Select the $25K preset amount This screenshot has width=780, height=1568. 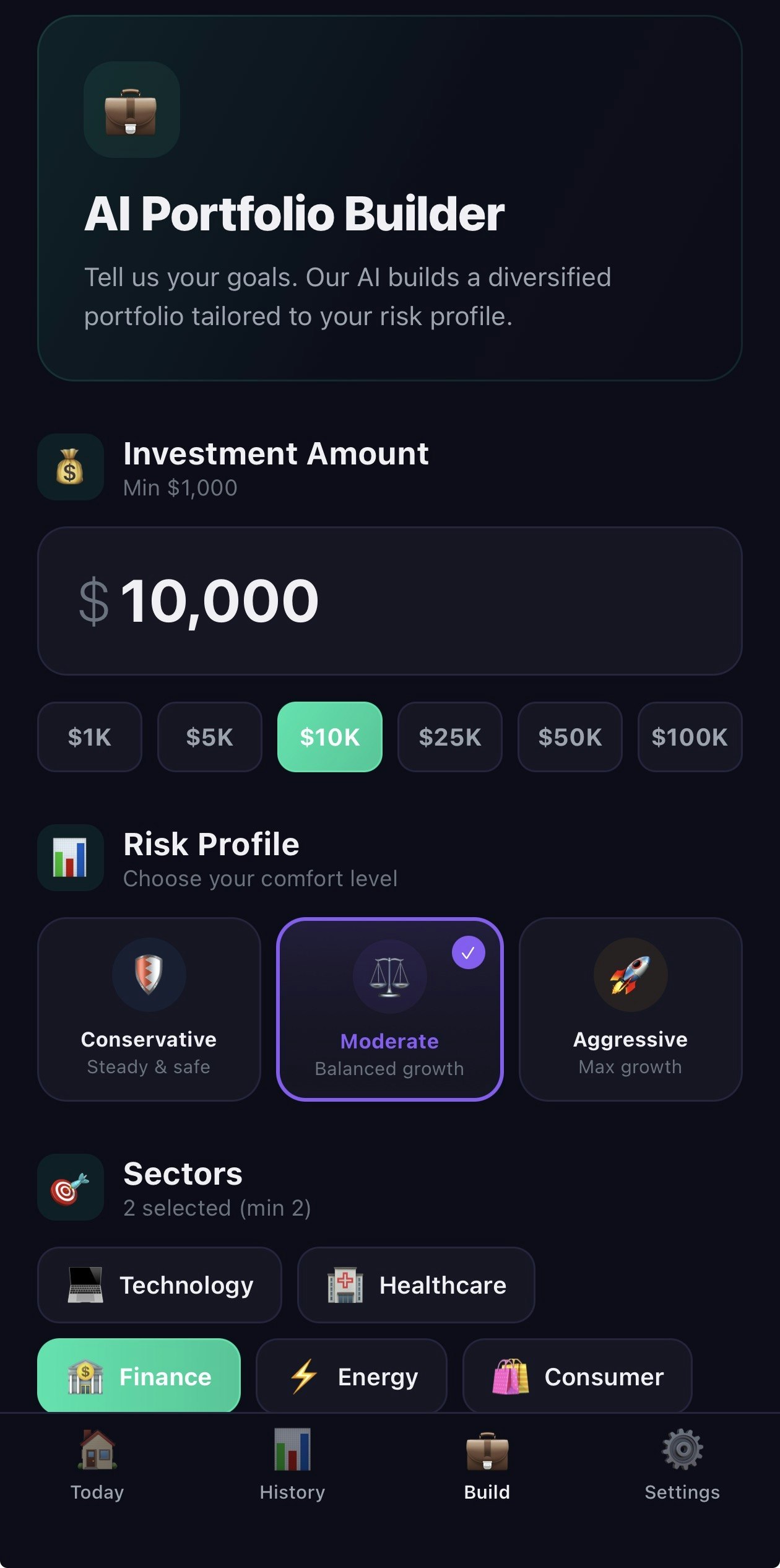point(449,737)
